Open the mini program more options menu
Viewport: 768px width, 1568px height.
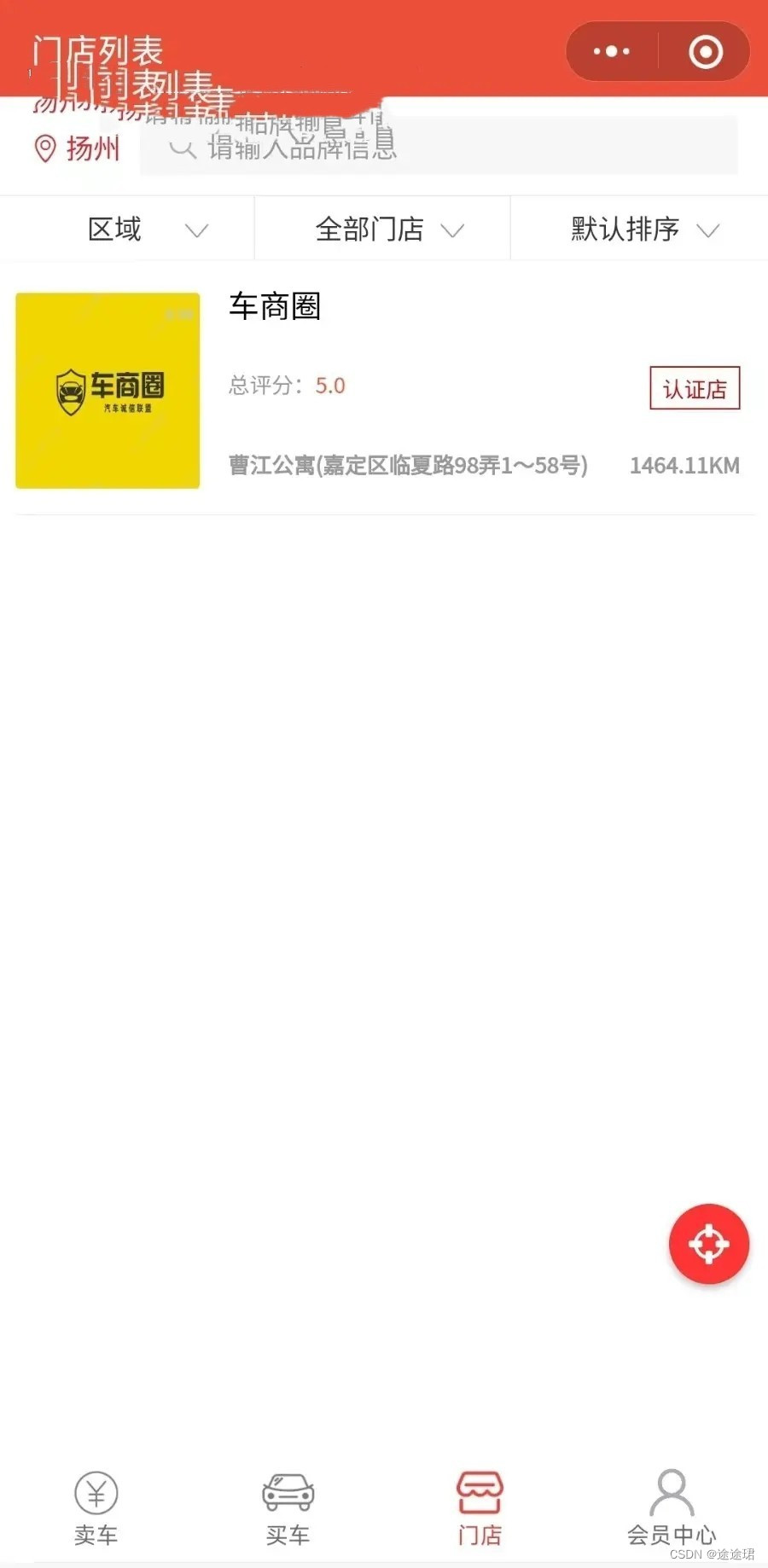click(612, 51)
